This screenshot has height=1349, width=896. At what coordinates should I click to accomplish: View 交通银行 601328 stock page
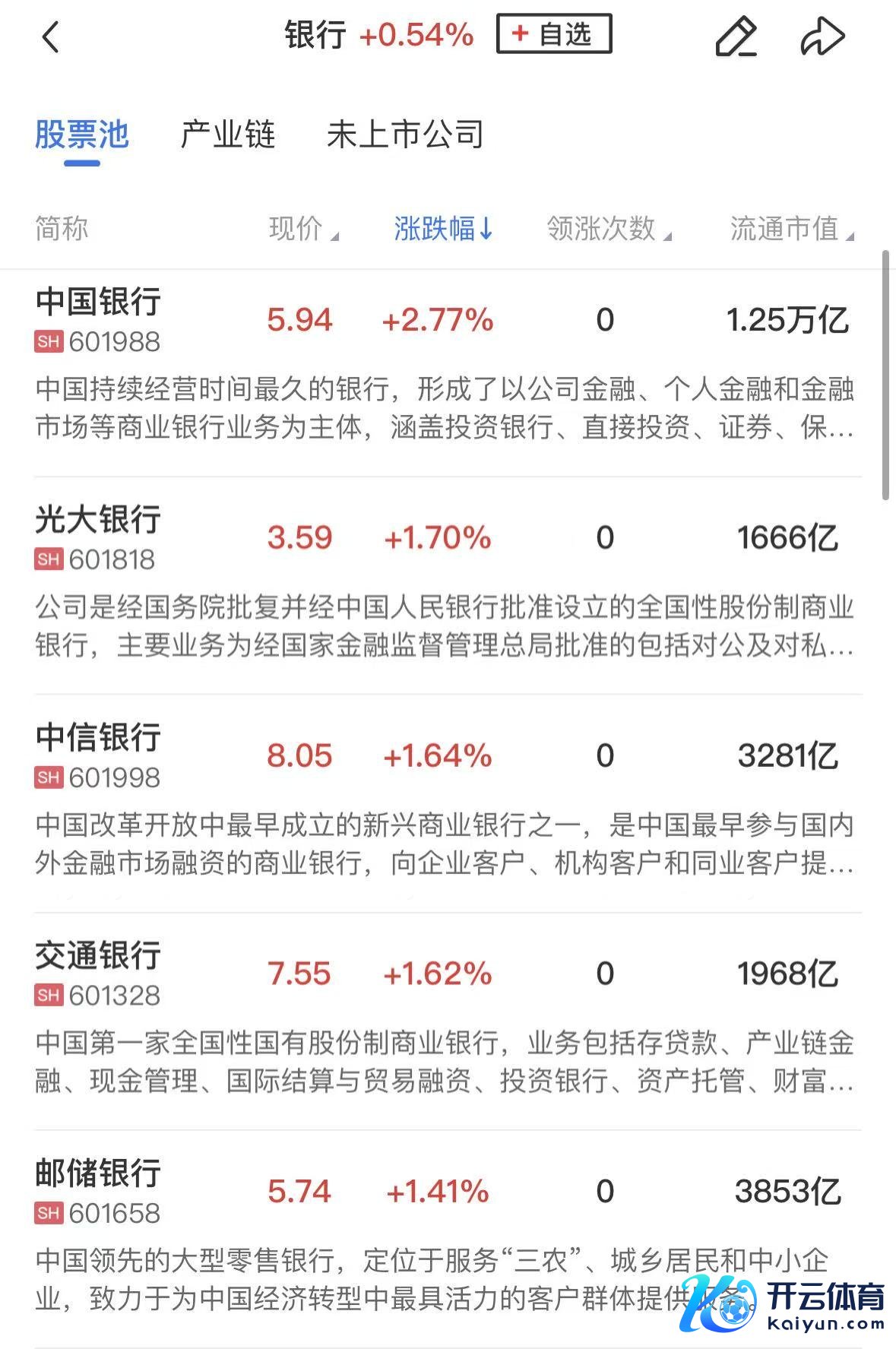pyautogui.click(x=99, y=974)
